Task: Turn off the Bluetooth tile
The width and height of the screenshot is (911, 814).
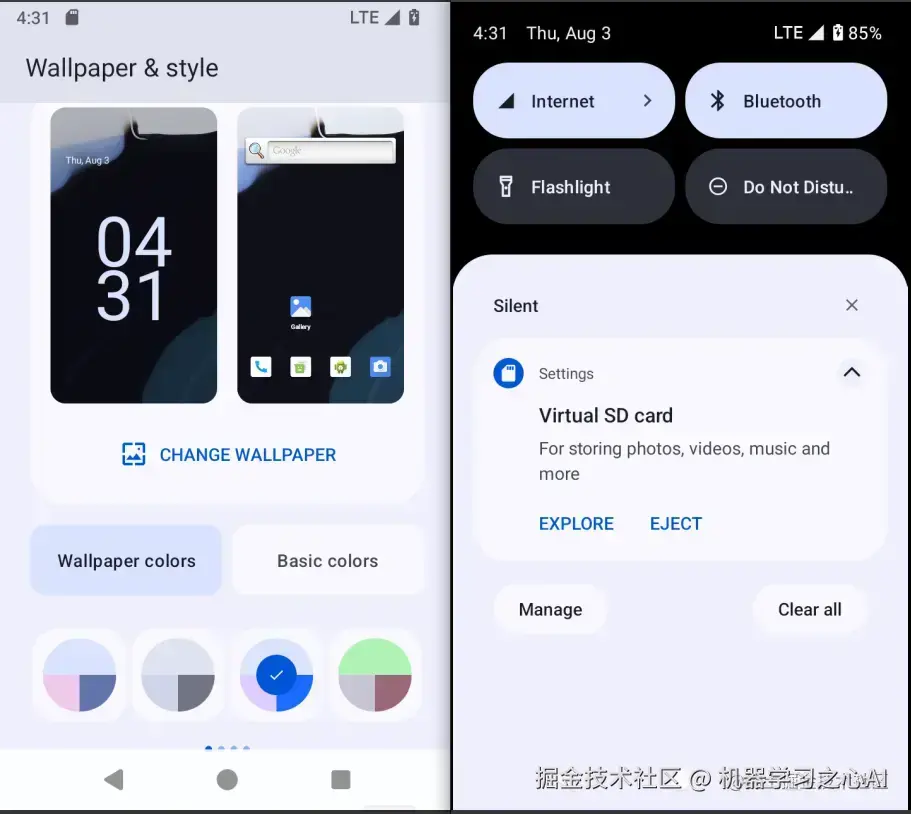Action: pyautogui.click(x=785, y=101)
